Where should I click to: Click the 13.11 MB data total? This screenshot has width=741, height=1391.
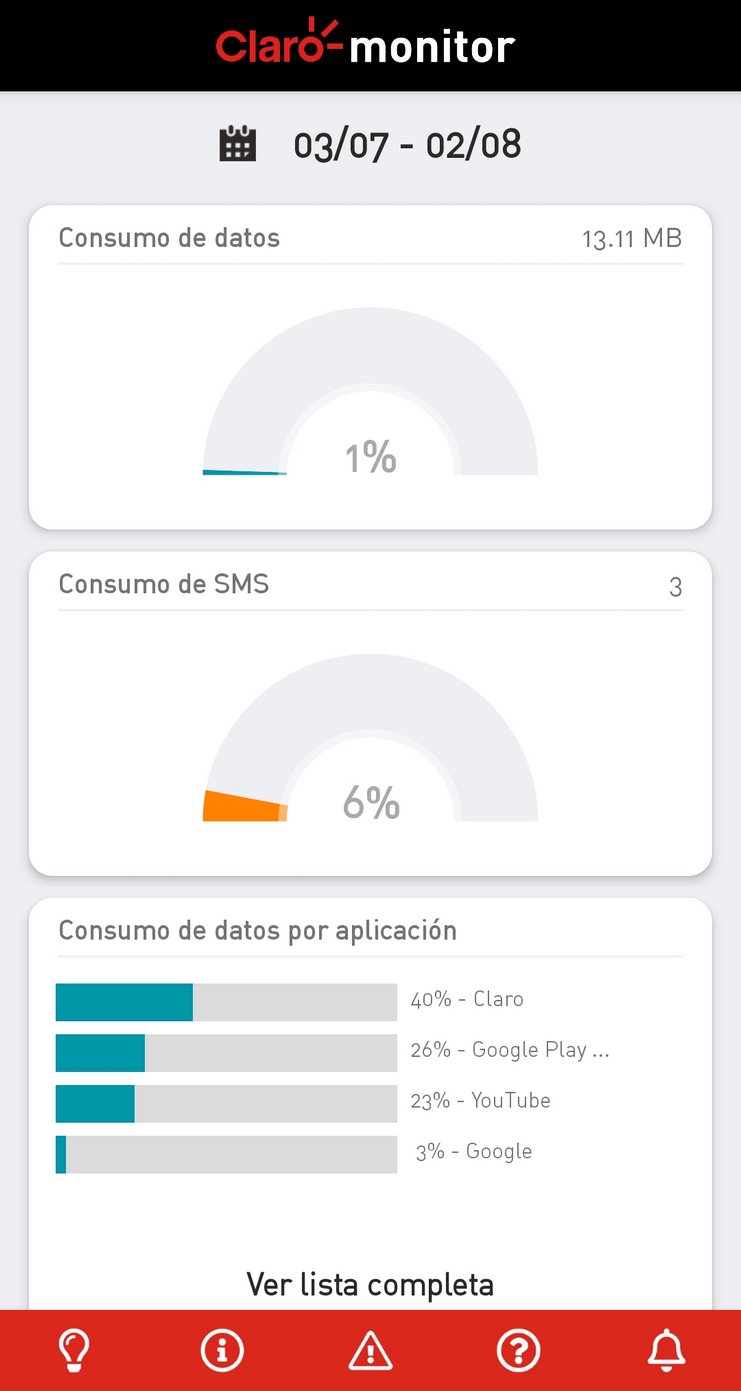[x=631, y=238]
